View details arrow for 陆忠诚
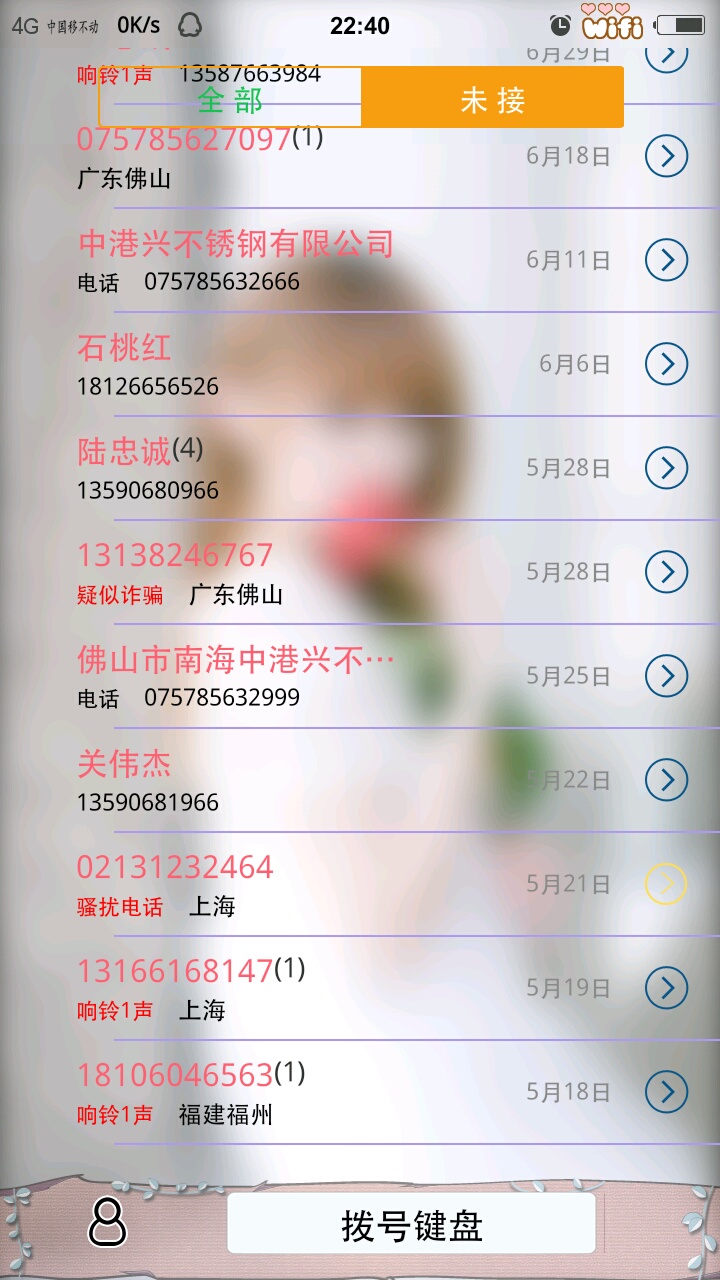This screenshot has height=1280, width=720. coord(666,468)
